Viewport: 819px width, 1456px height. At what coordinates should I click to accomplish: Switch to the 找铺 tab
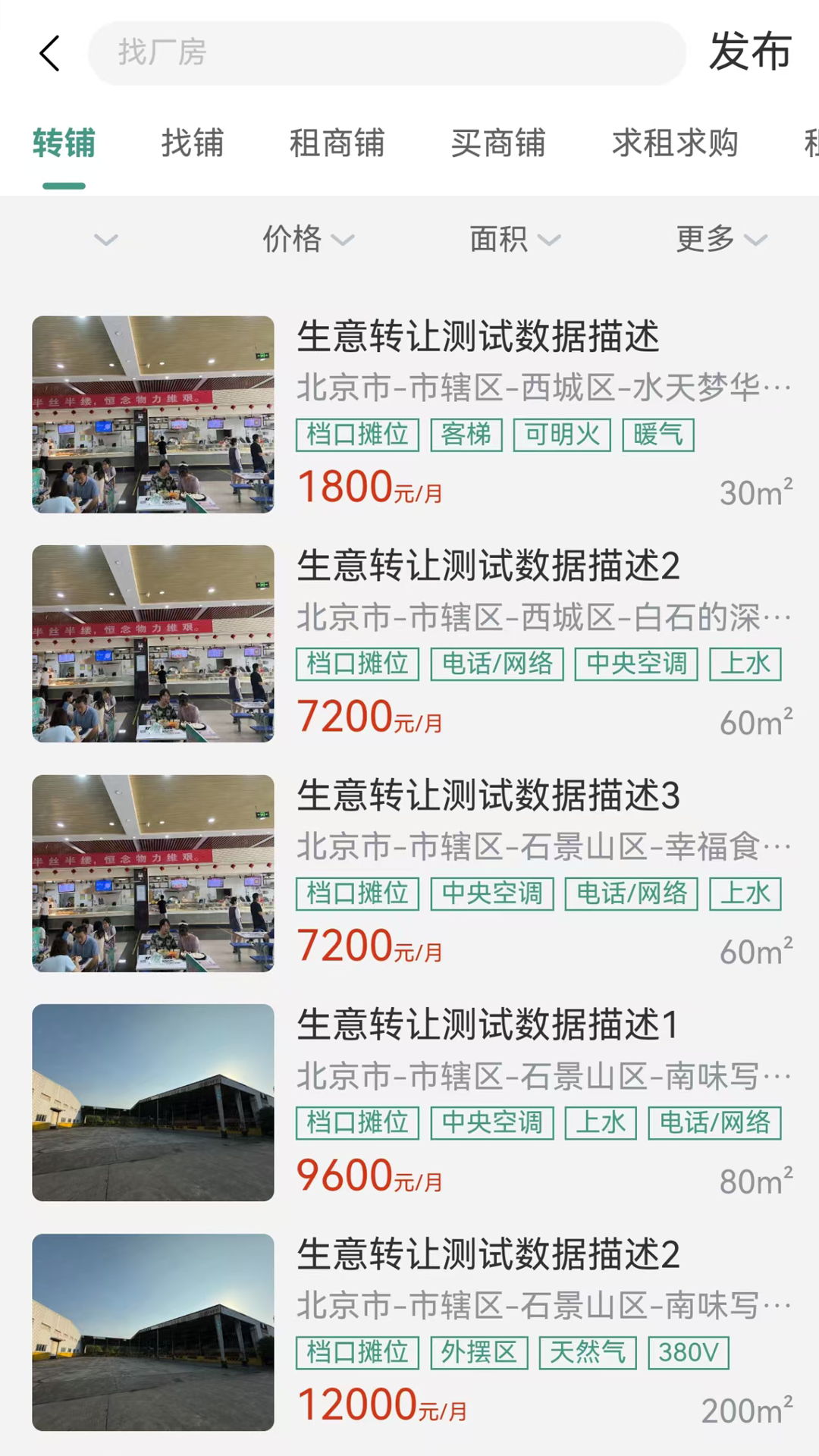pos(192,144)
